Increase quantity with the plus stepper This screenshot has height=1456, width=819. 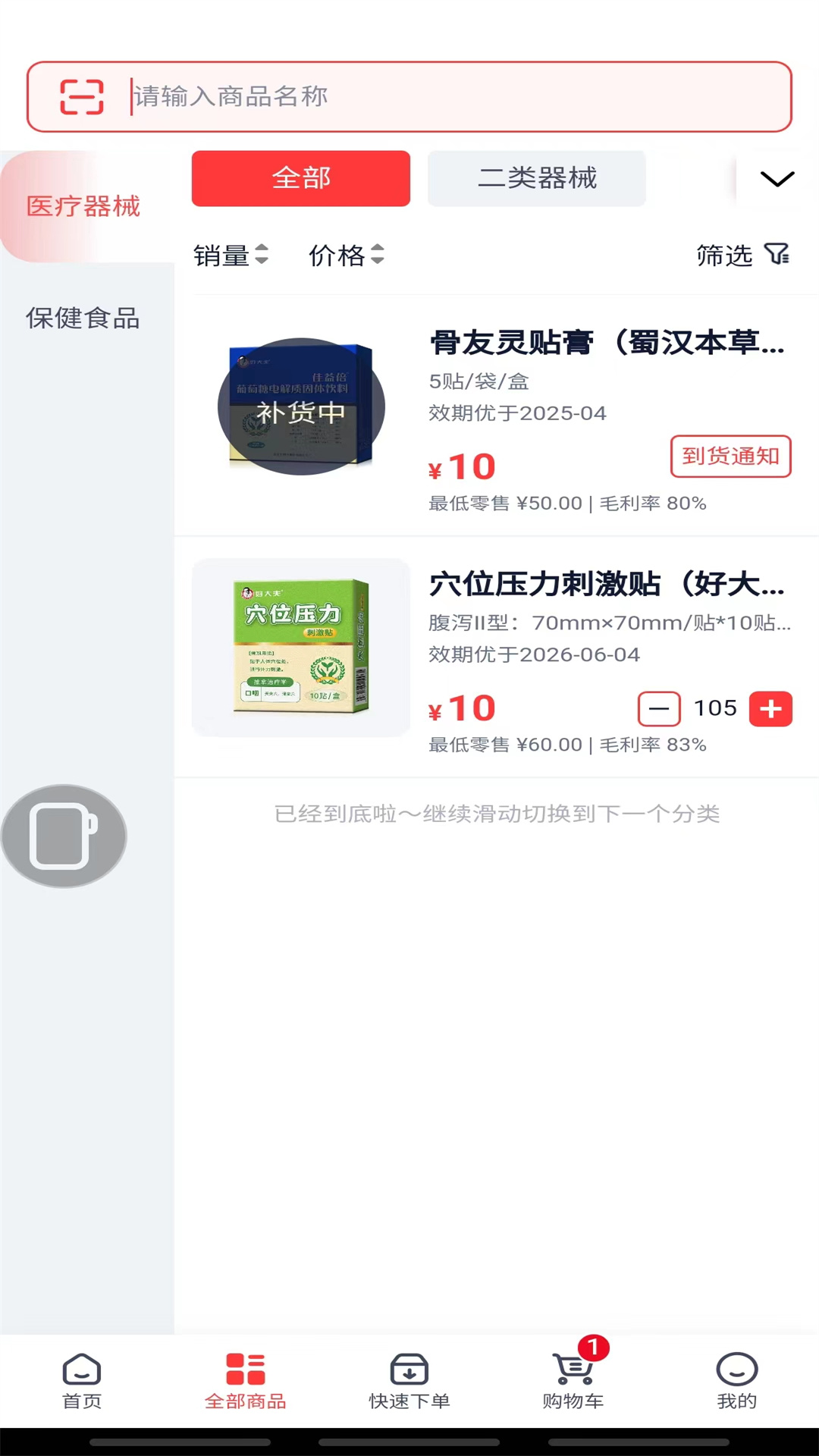point(771,708)
